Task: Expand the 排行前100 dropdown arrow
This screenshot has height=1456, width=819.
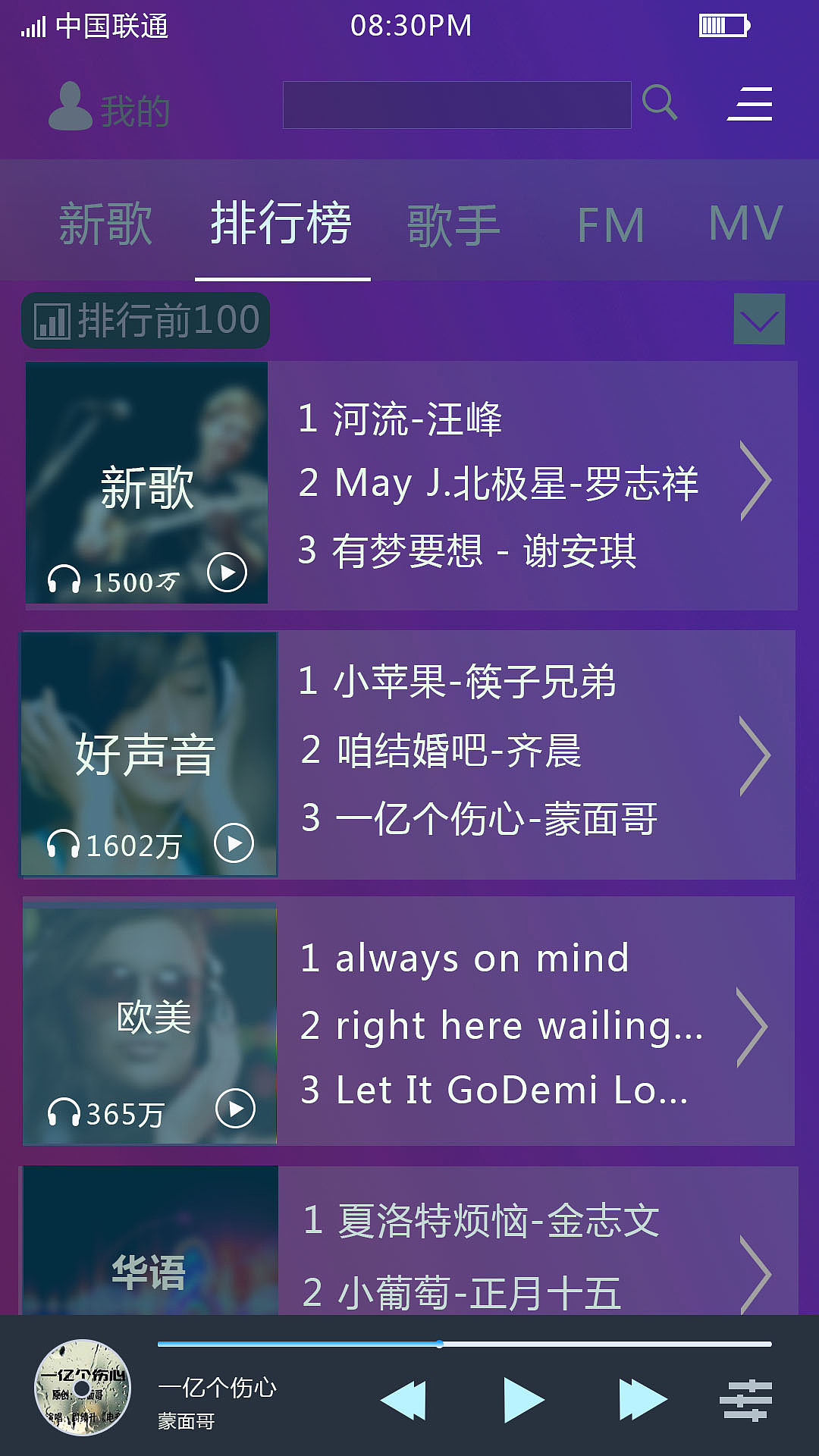Action: point(759,319)
